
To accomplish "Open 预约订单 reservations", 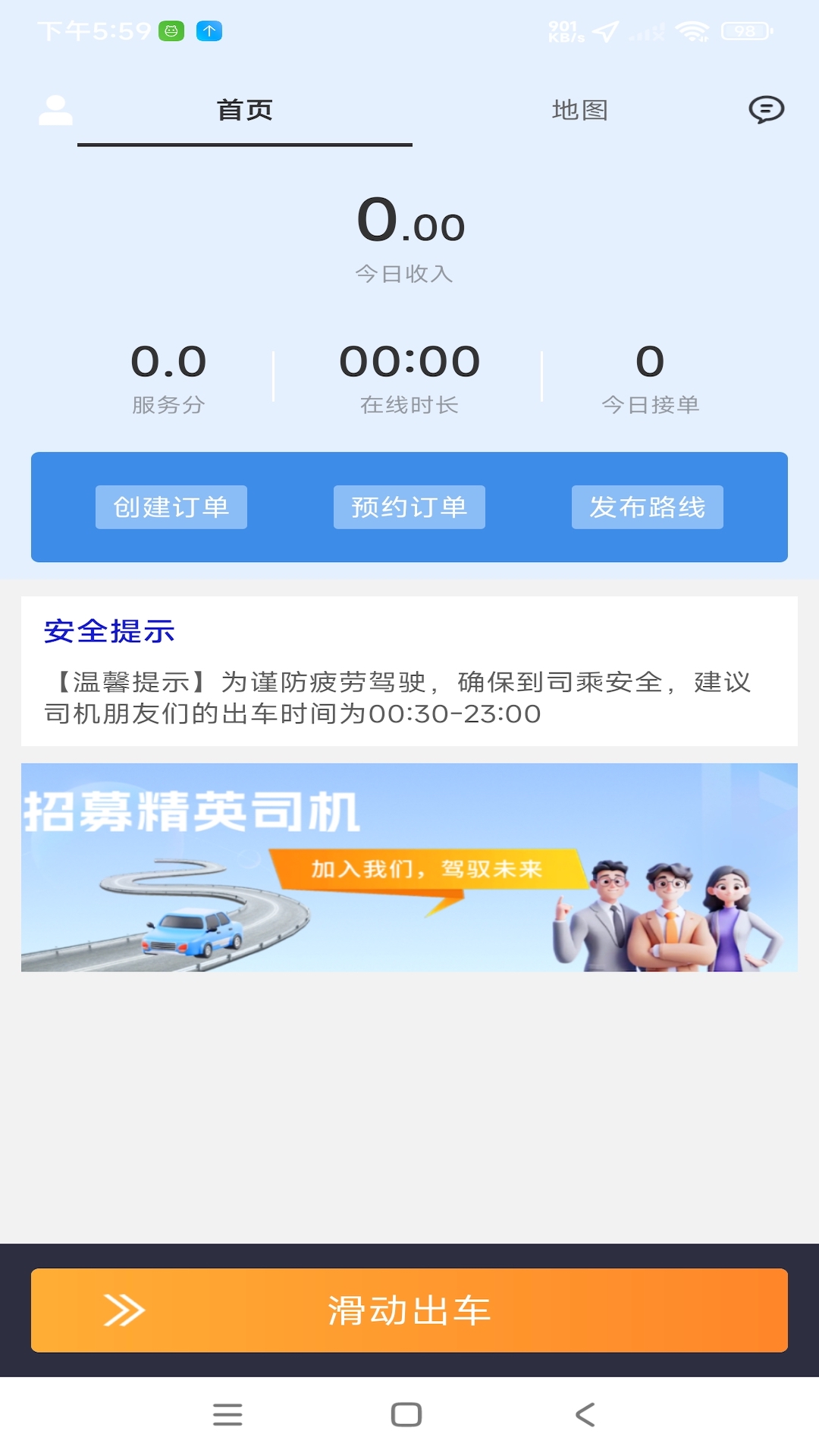I will pyautogui.click(x=409, y=507).
